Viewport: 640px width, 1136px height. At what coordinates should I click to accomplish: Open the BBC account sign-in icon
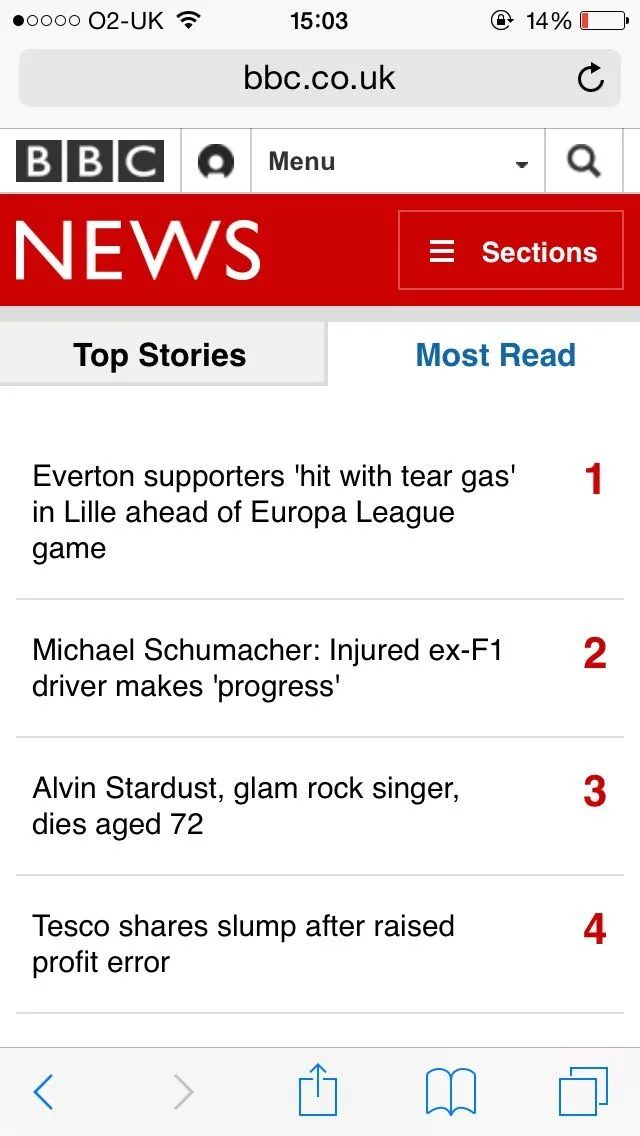215,161
